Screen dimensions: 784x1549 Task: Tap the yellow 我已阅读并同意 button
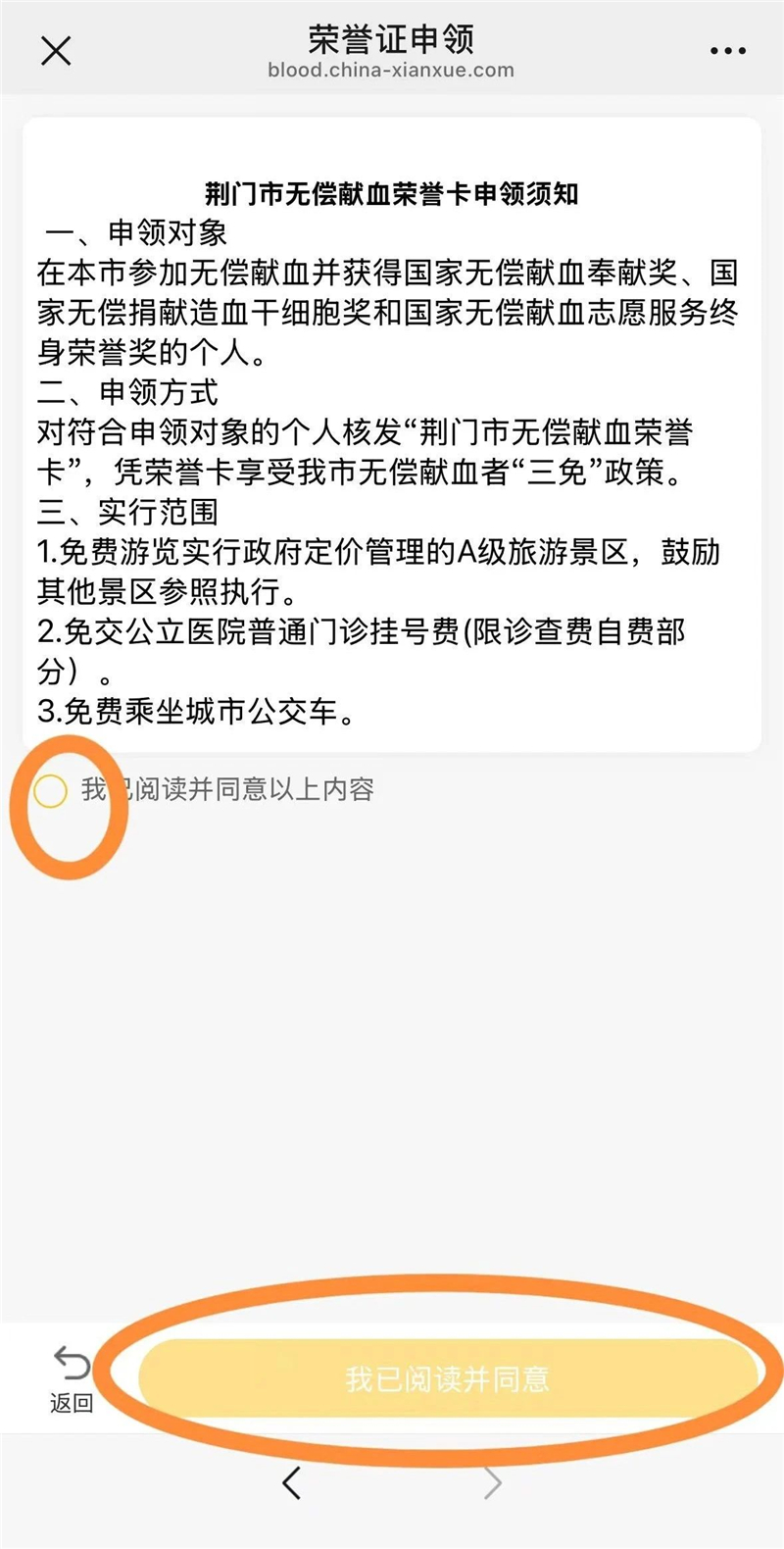tap(448, 1378)
